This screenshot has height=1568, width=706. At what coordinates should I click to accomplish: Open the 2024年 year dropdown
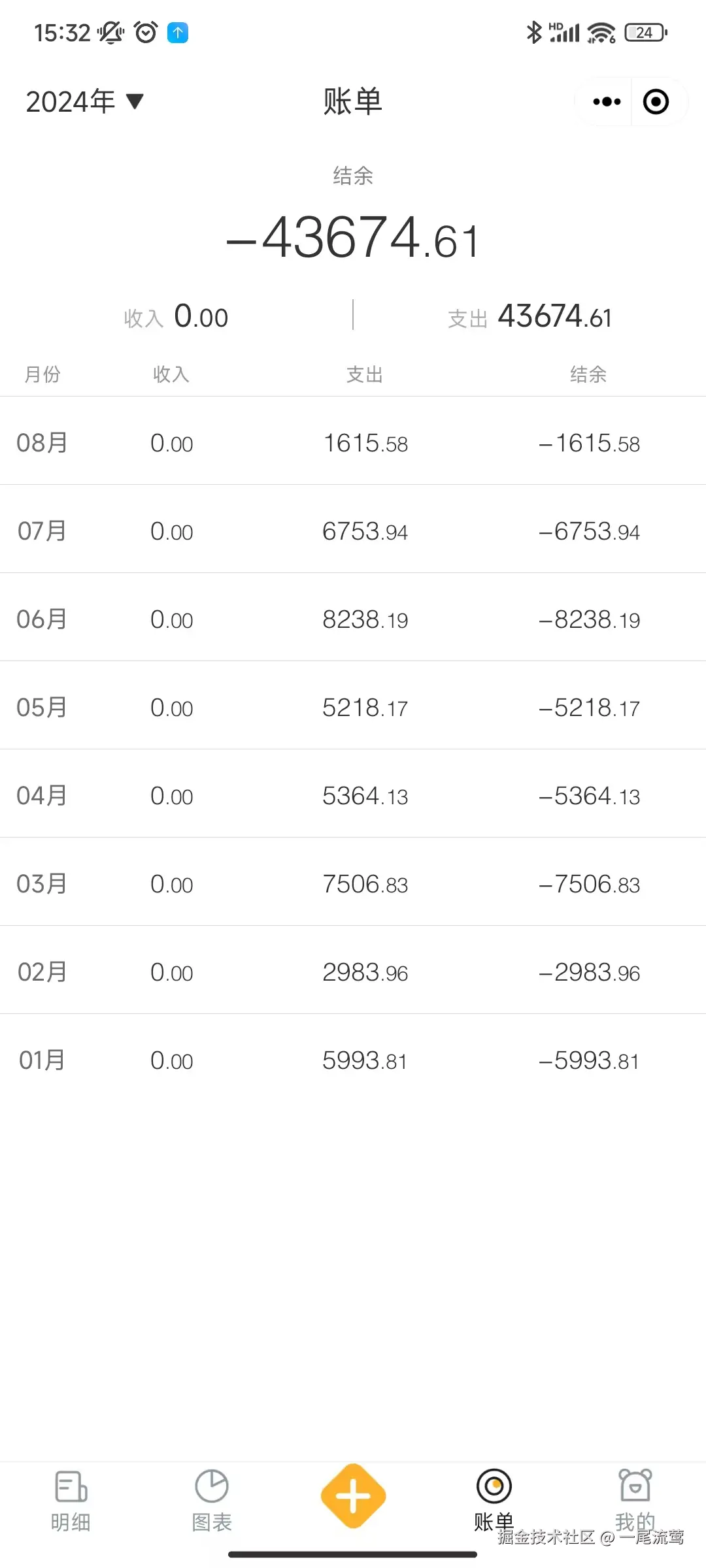85,101
